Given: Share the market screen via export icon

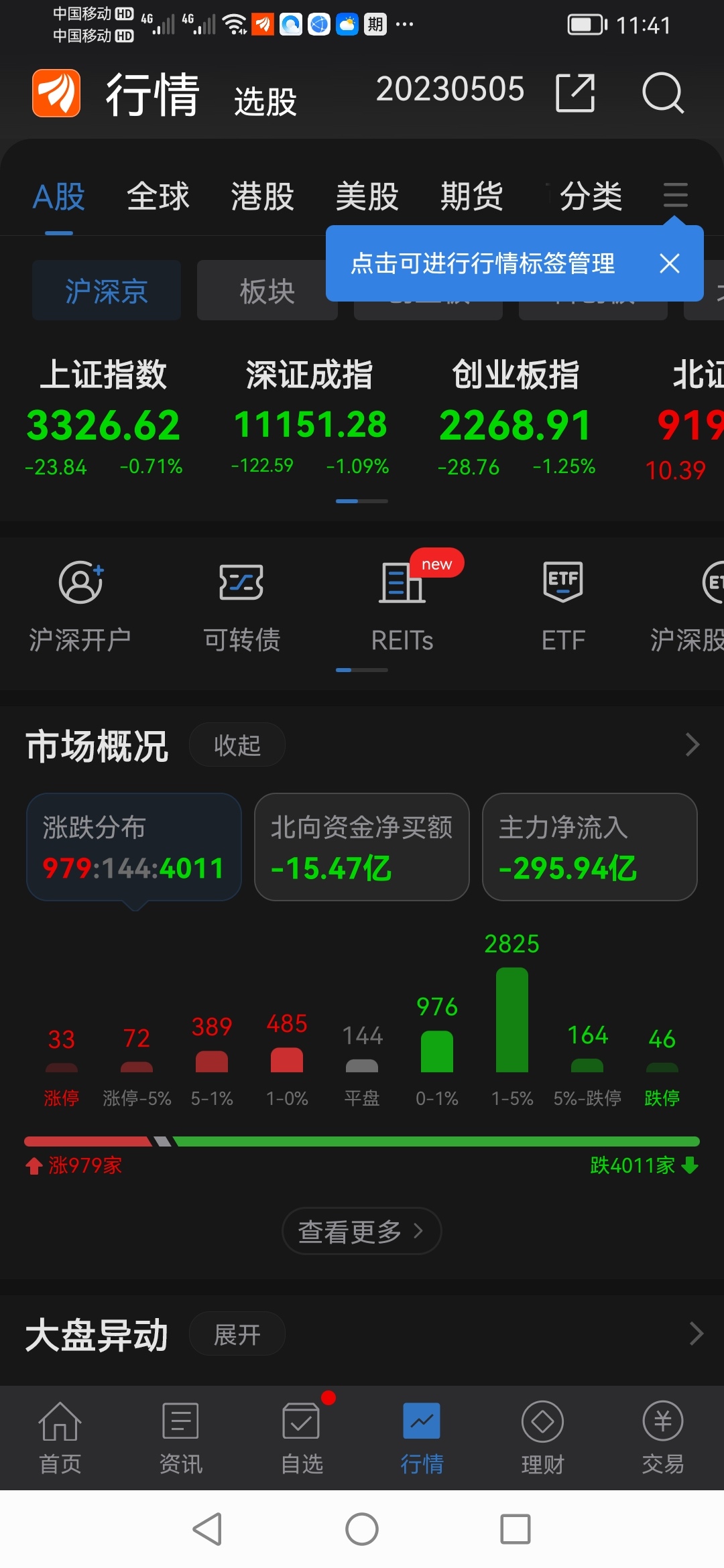Looking at the screenshot, I should pyautogui.click(x=575, y=92).
